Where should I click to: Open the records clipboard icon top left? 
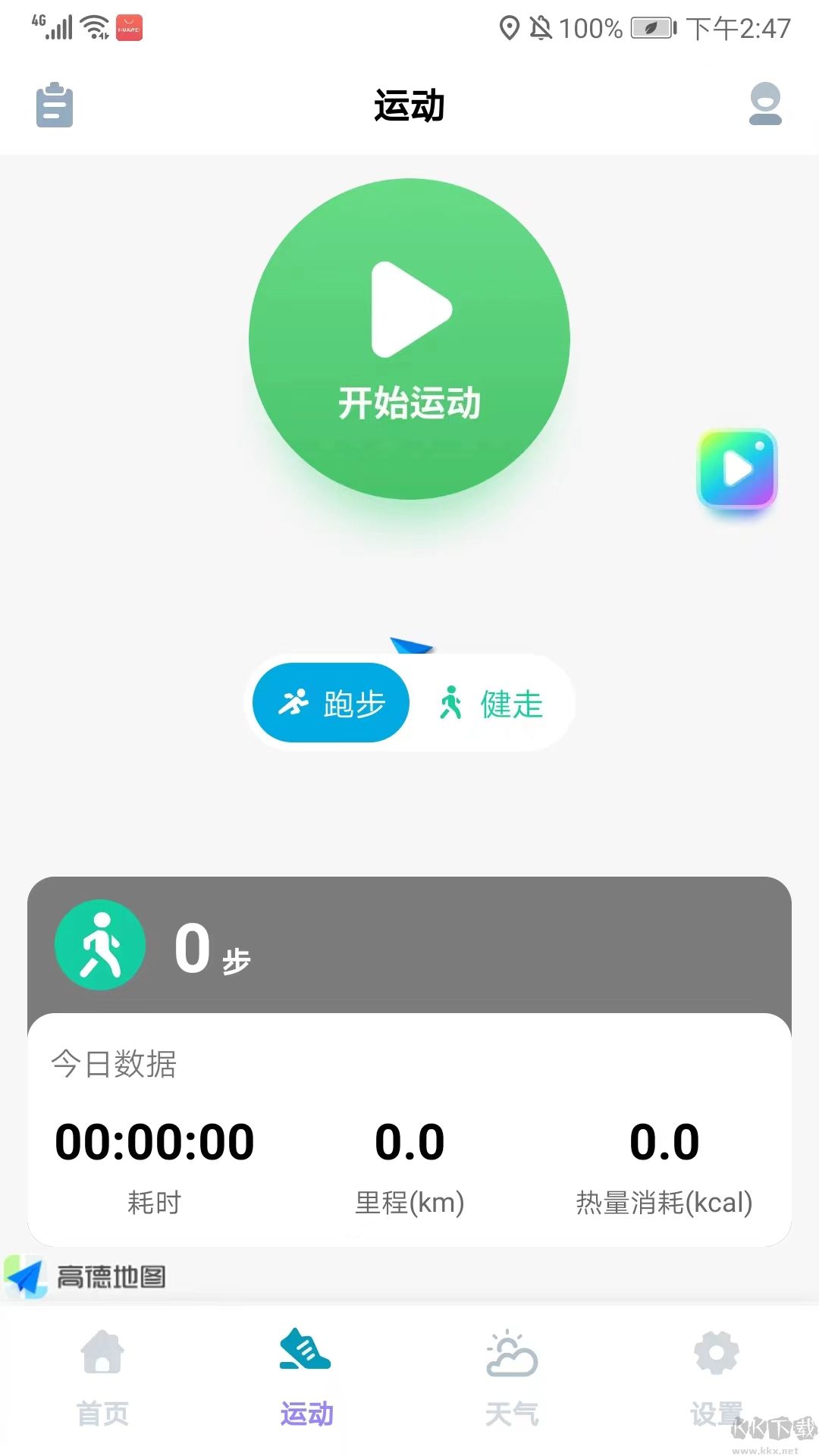coord(54,105)
